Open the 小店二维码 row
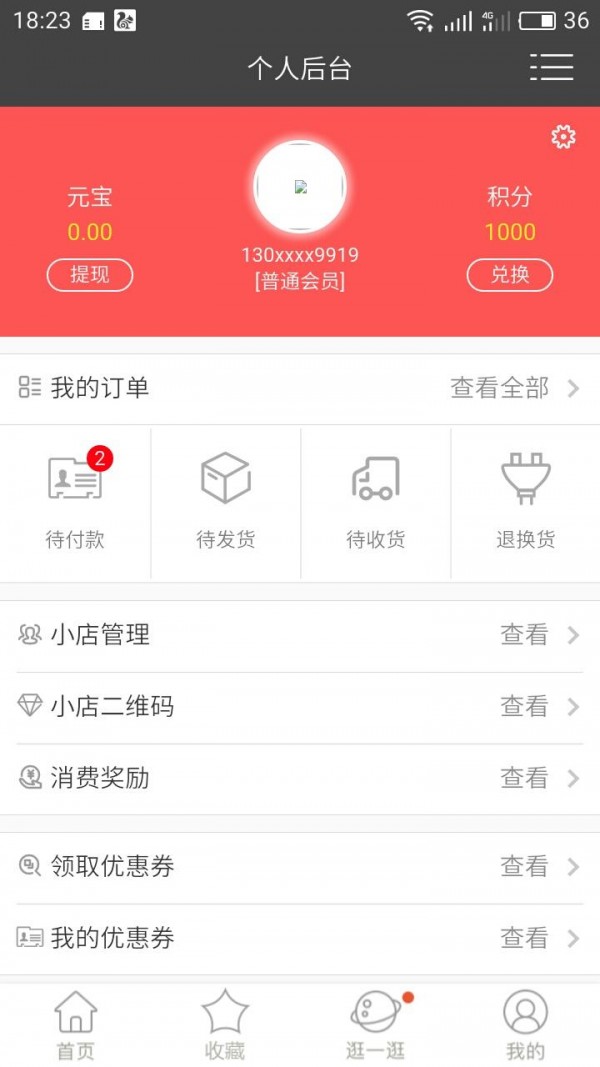Screen dimensions: 600x1067 300,707
